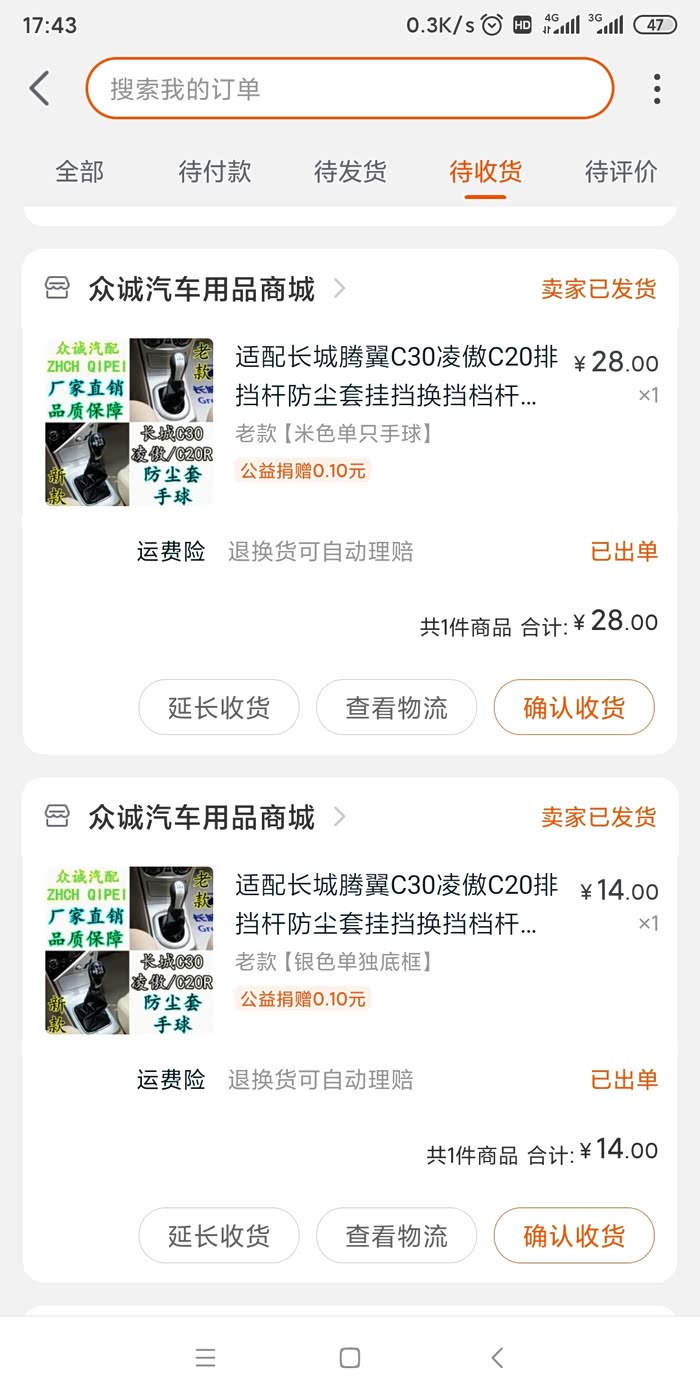Tap the 搜索我的订单 search field

coord(349,89)
